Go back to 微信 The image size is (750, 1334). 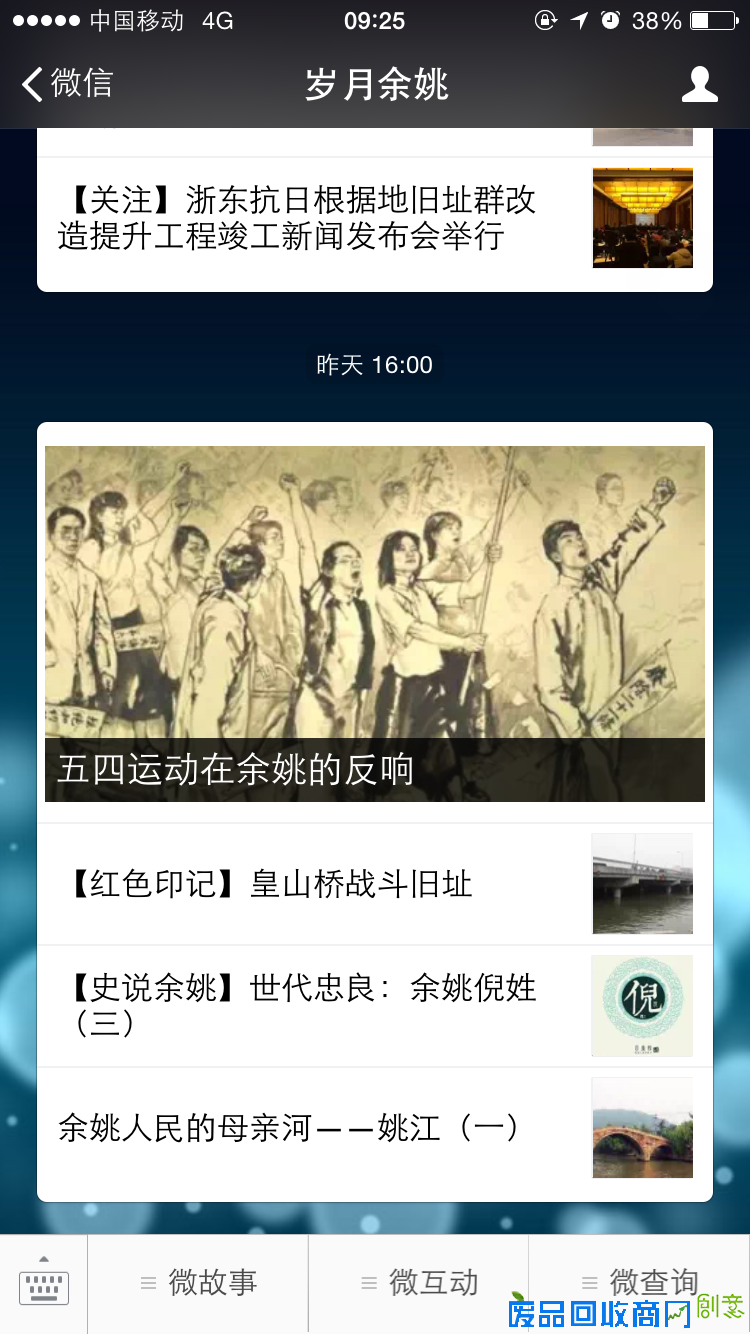(66, 84)
